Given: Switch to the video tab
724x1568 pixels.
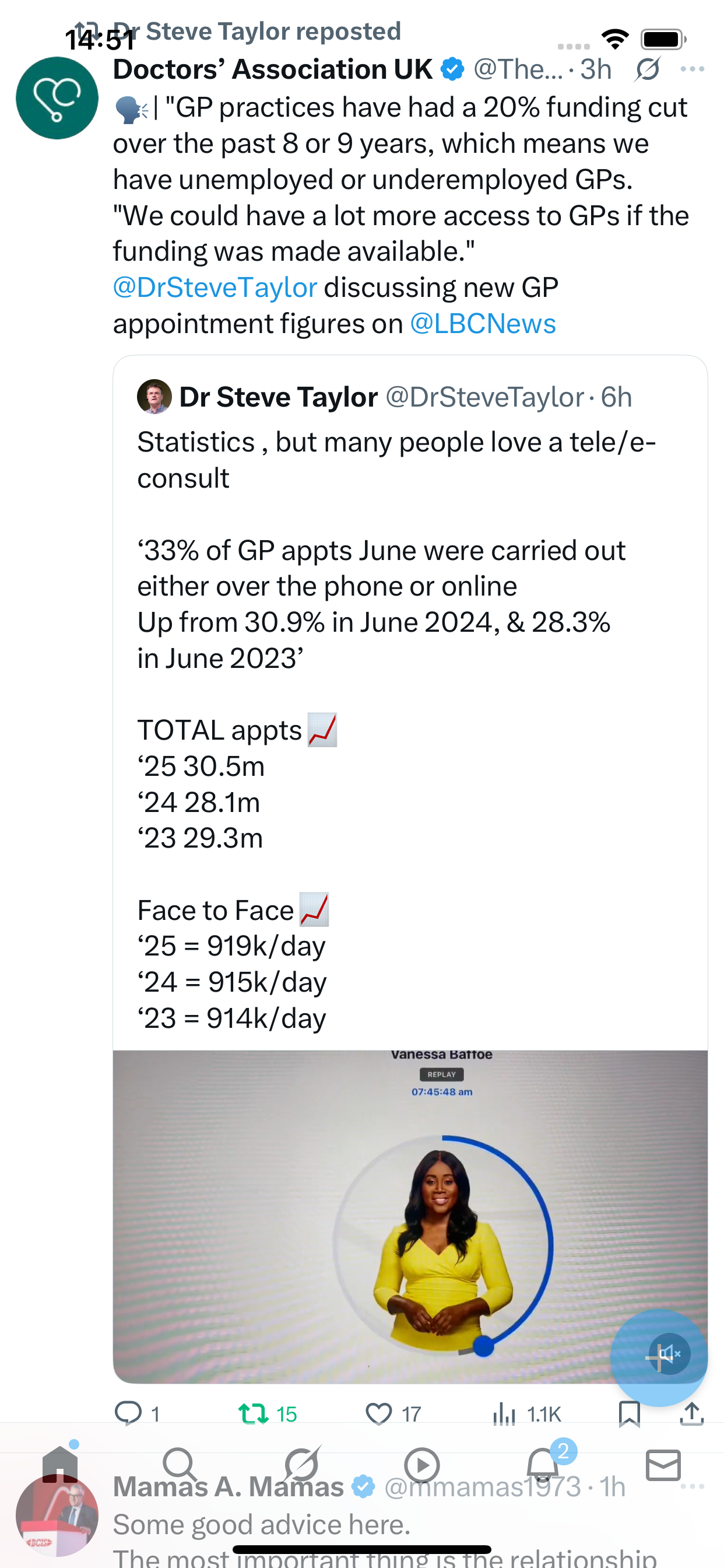Looking at the screenshot, I should tap(421, 1465).
